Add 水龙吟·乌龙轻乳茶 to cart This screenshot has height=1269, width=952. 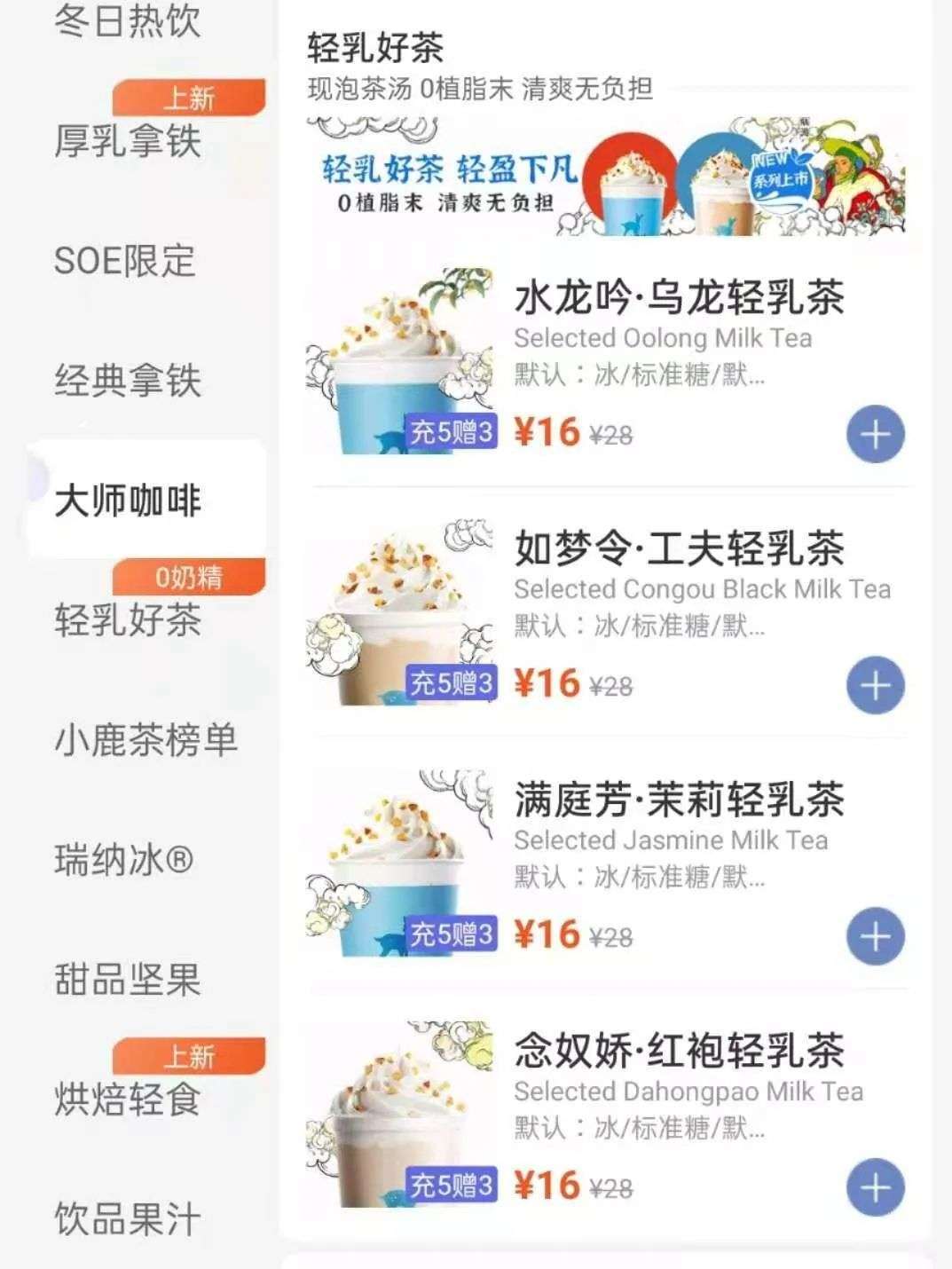point(875,435)
